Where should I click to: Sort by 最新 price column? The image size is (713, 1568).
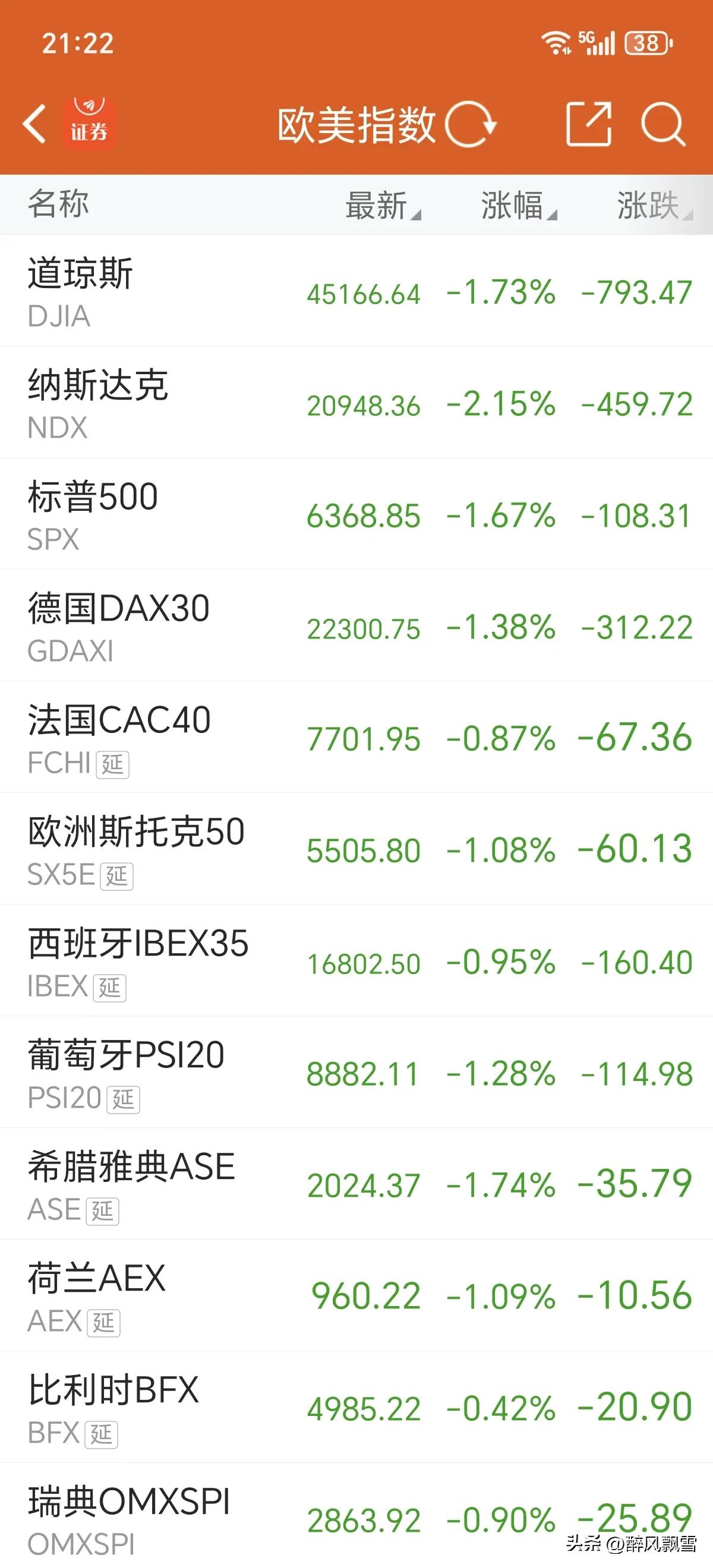coord(377,207)
